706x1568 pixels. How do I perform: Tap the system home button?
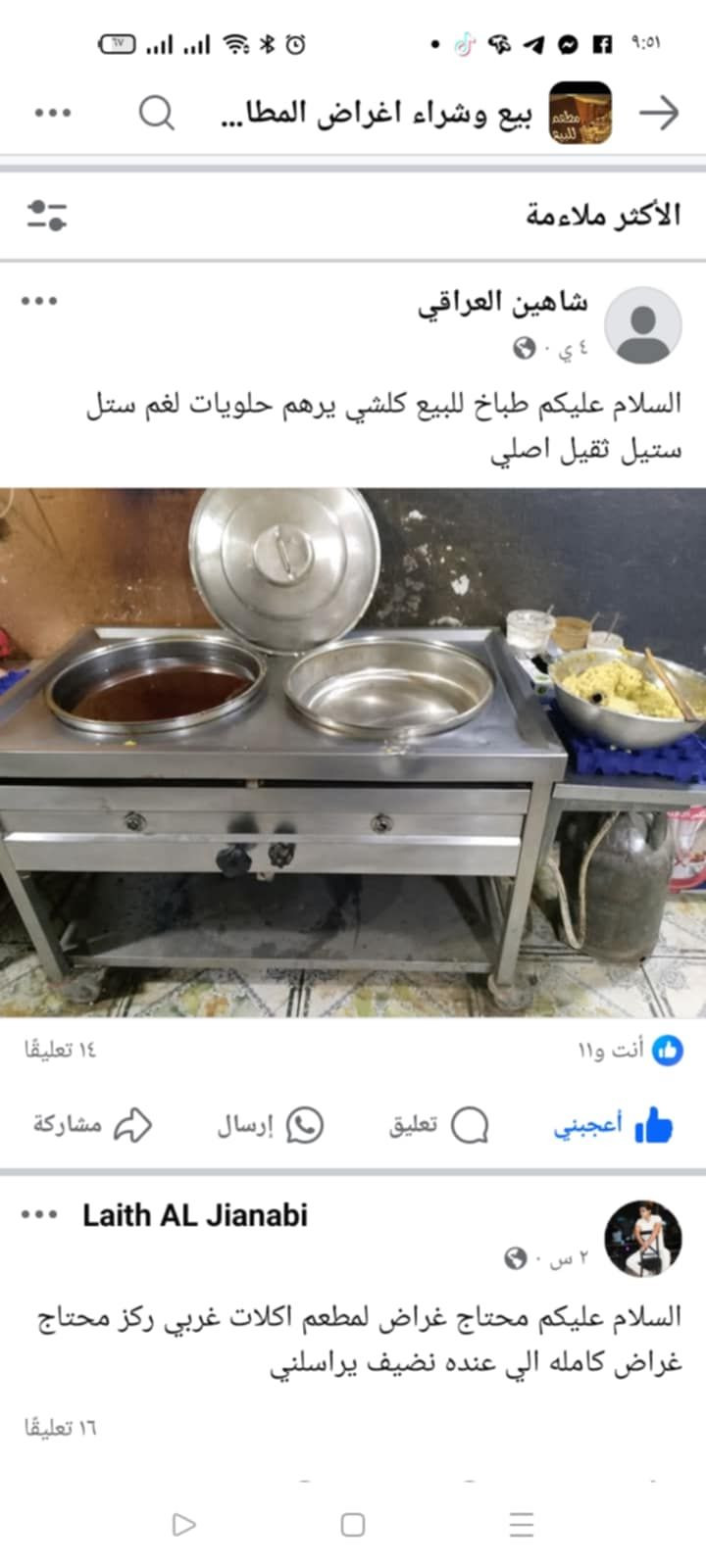(353, 1524)
